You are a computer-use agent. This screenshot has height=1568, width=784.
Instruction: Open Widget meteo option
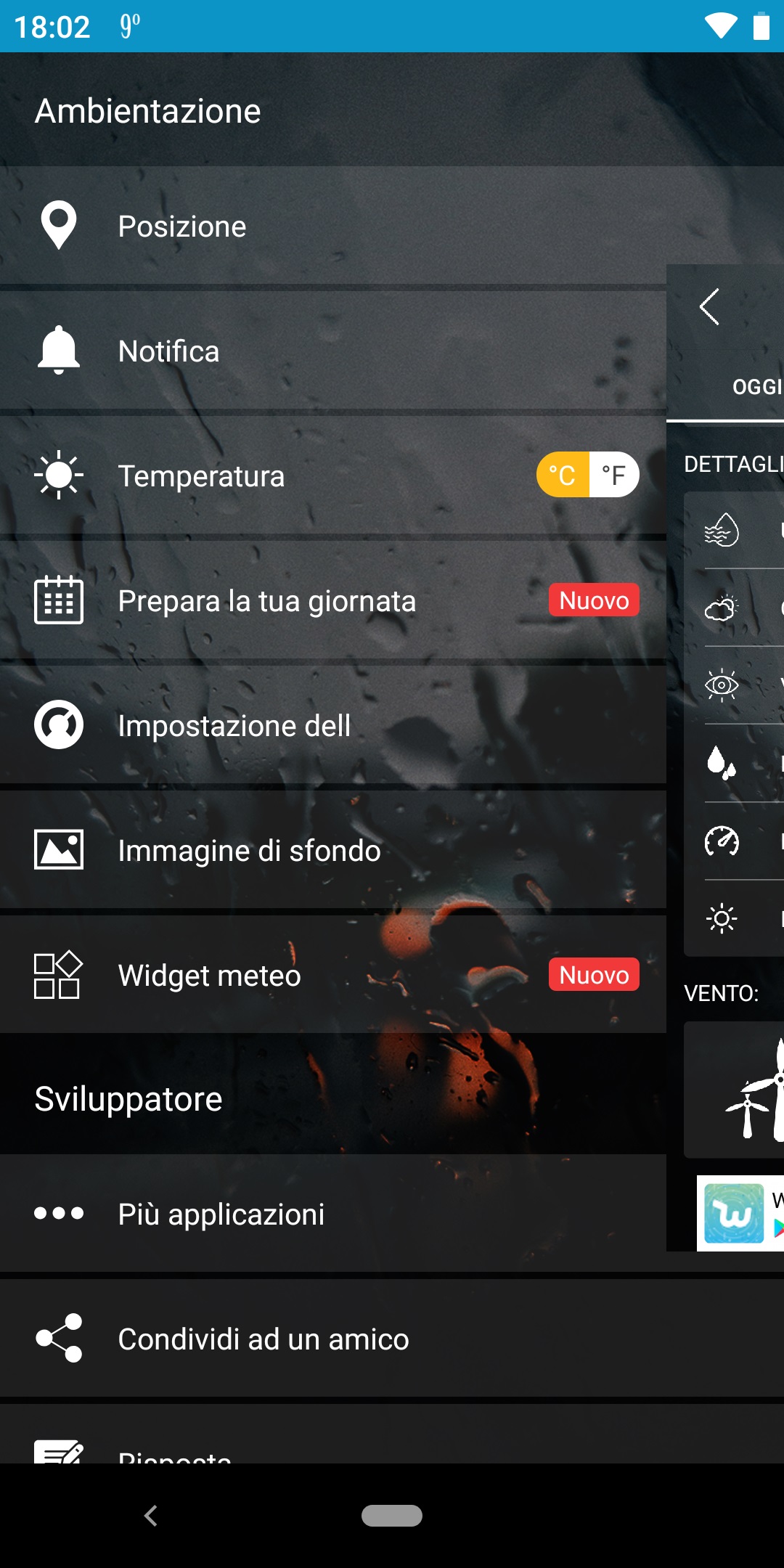(333, 975)
